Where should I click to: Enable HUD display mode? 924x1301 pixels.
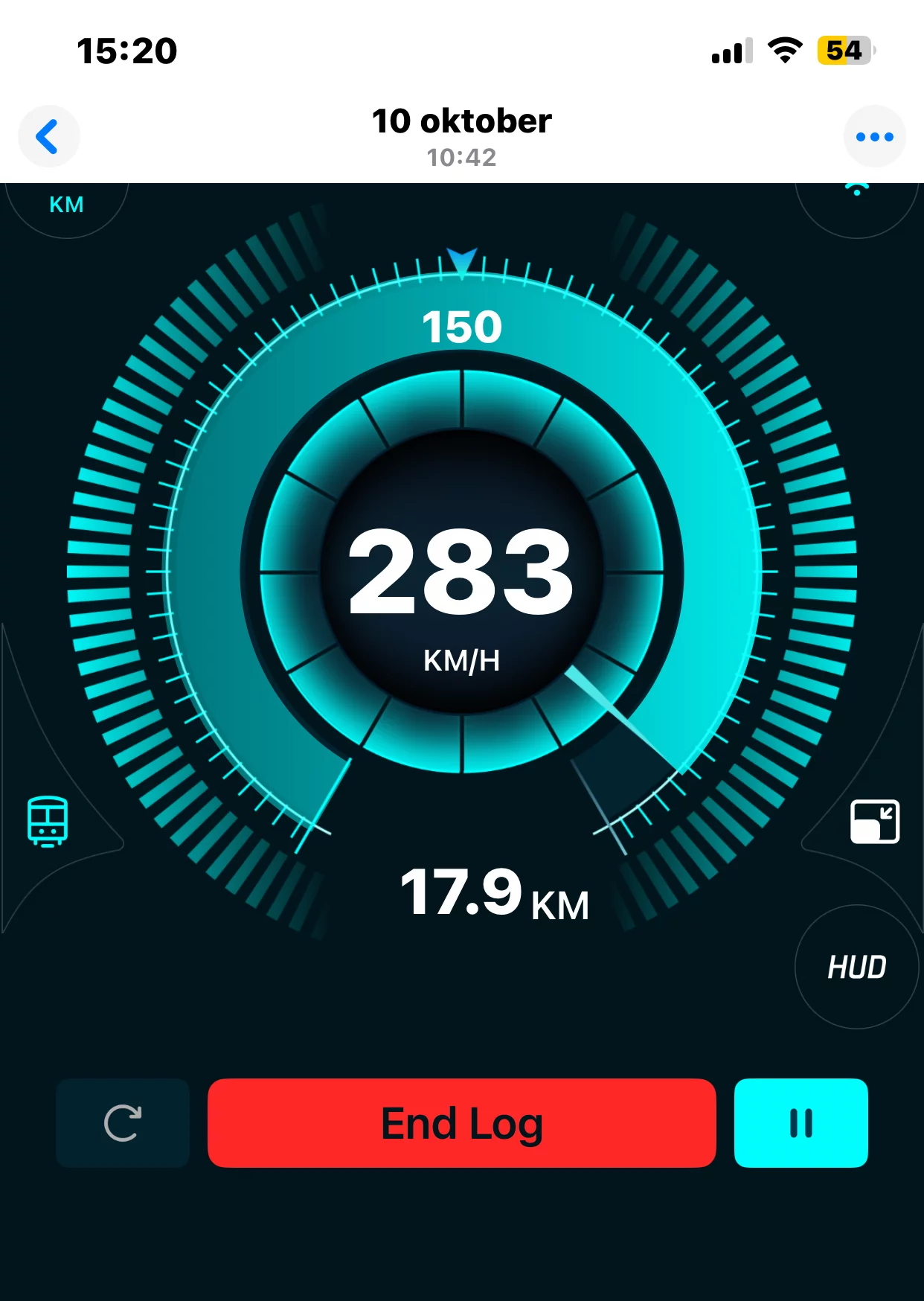[x=856, y=967]
